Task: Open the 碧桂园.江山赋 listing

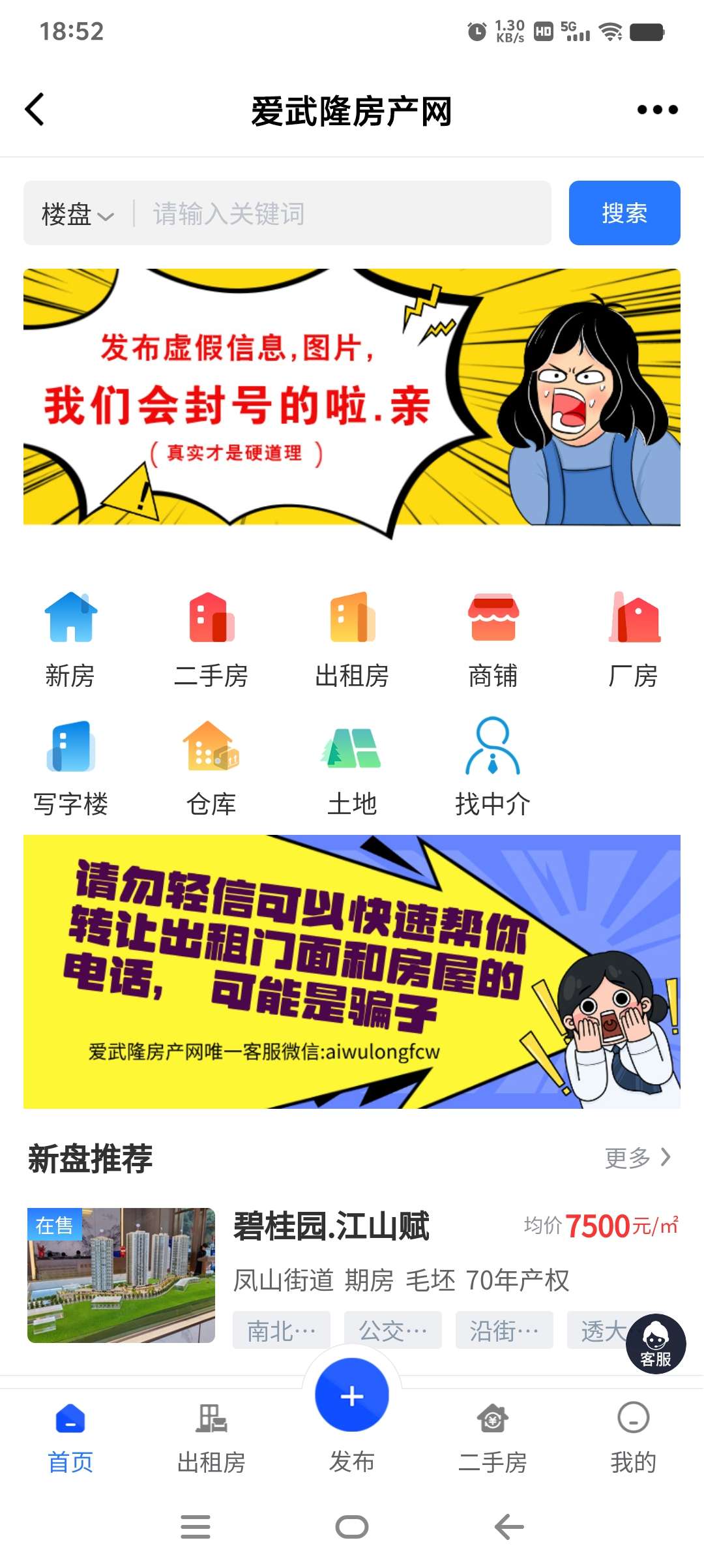Action: tap(331, 1226)
